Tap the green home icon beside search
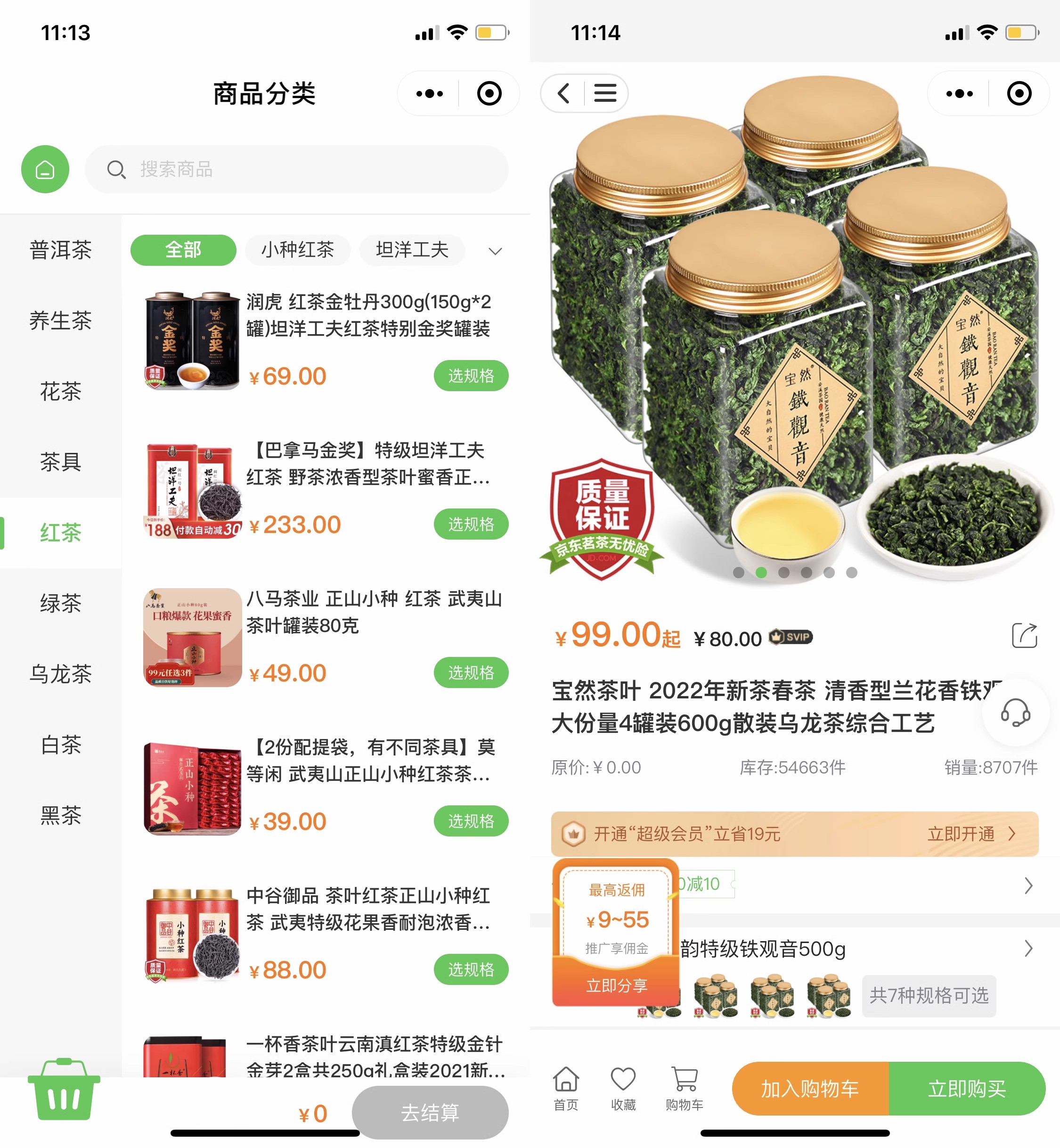The height and width of the screenshot is (1148, 1060). coord(45,169)
